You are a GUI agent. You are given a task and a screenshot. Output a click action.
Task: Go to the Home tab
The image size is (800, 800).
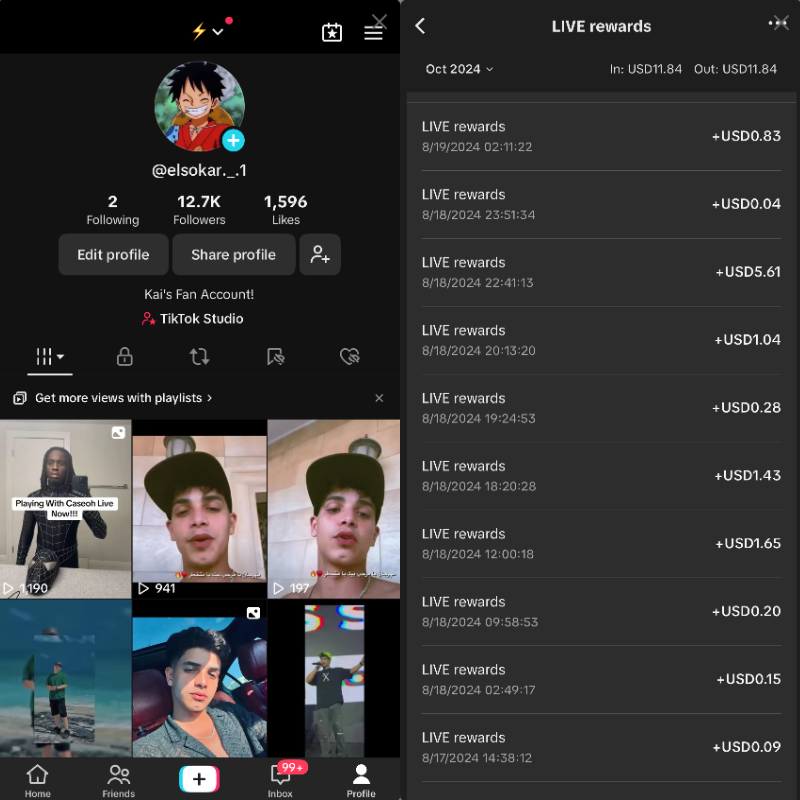tap(37, 780)
